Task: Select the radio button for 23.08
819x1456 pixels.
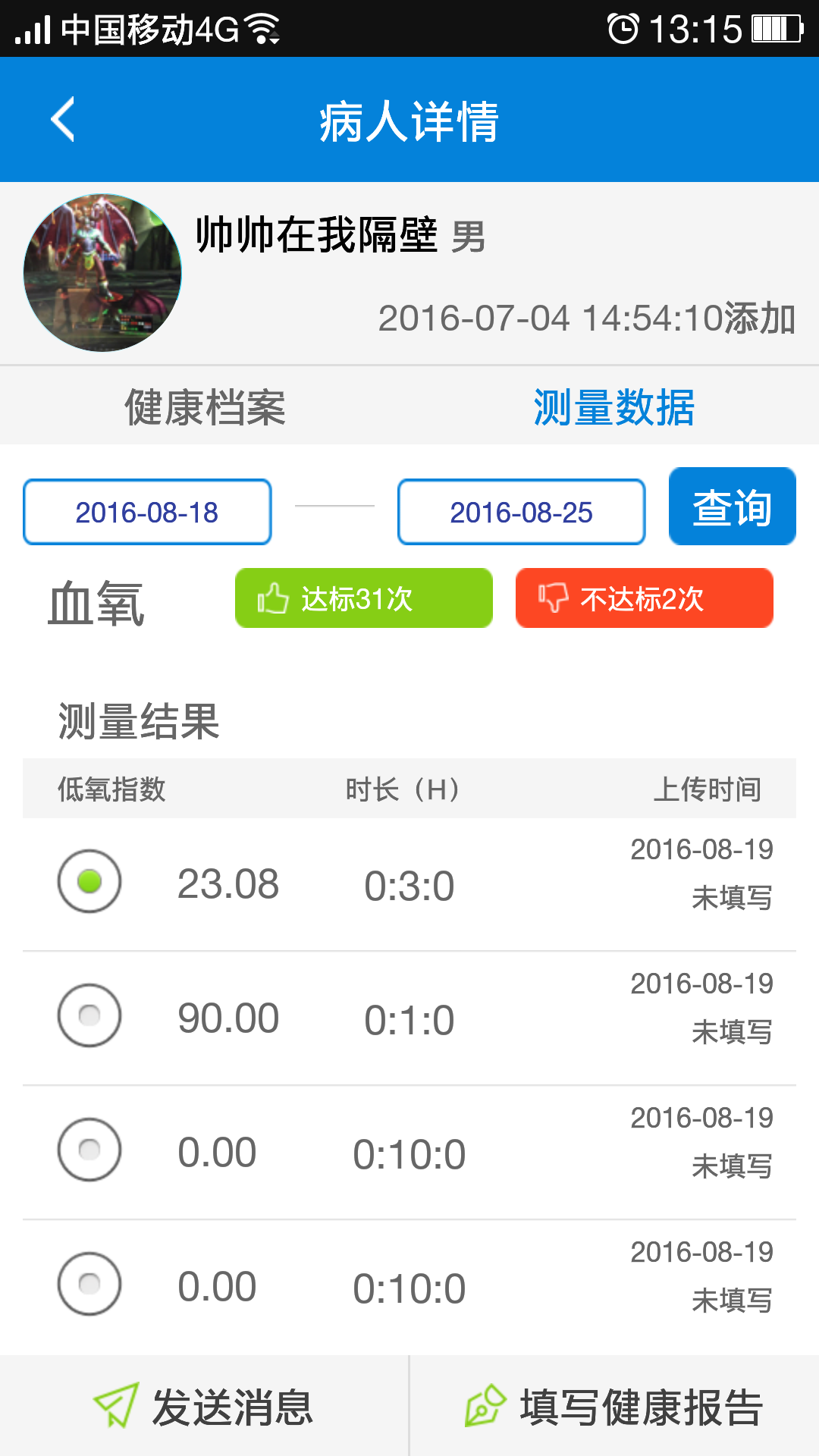Action: coord(89,881)
